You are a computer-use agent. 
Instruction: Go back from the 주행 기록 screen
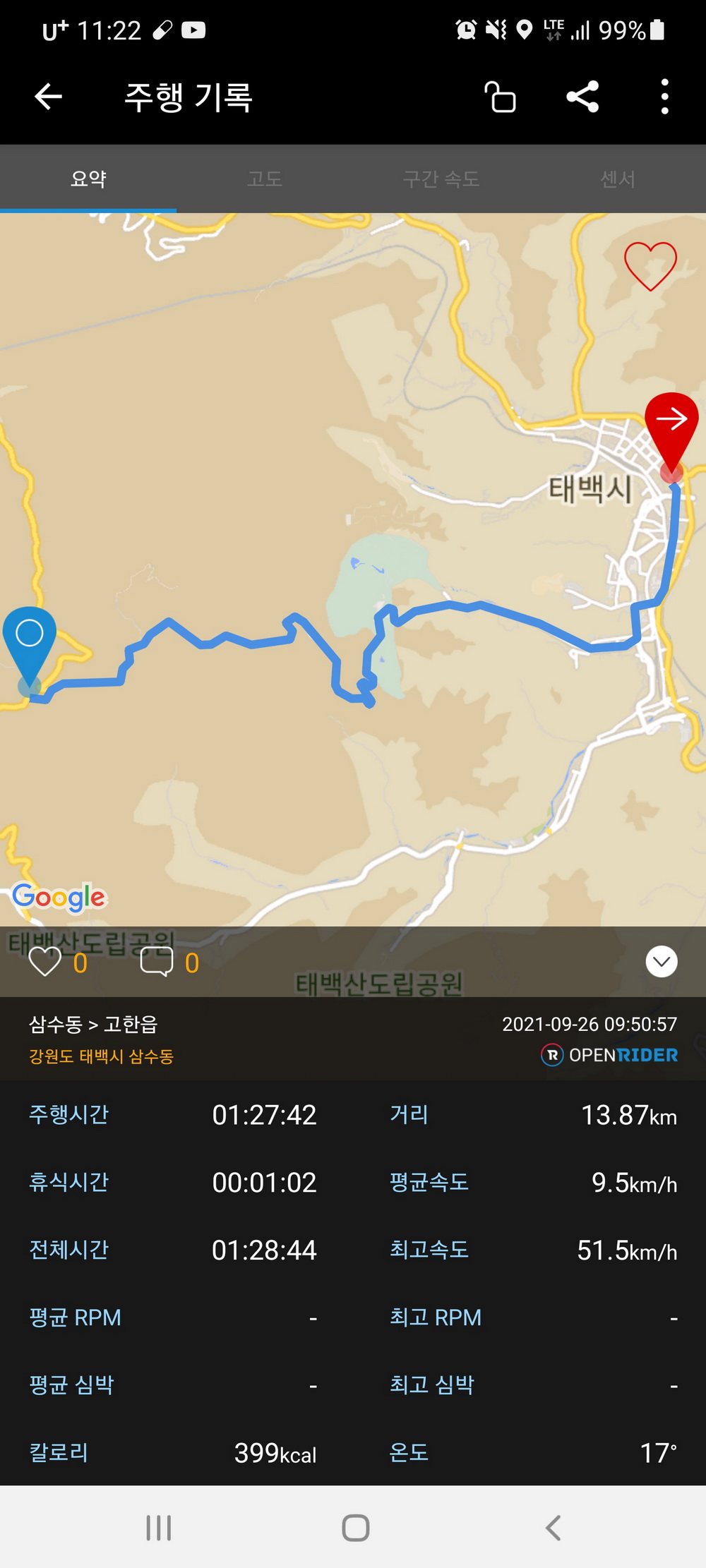pos(49,97)
